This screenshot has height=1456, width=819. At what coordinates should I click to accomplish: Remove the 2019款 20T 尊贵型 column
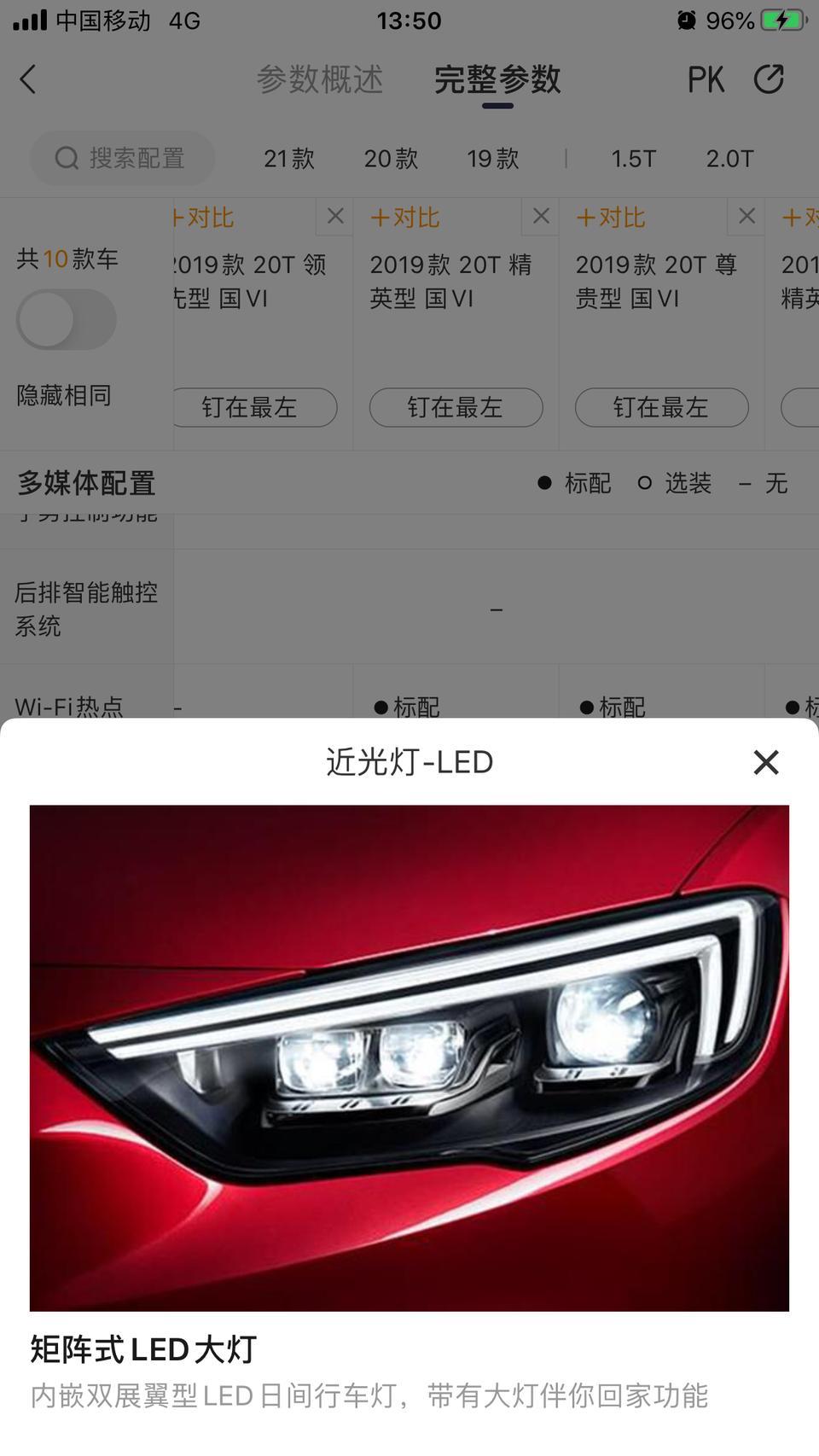(x=746, y=217)
